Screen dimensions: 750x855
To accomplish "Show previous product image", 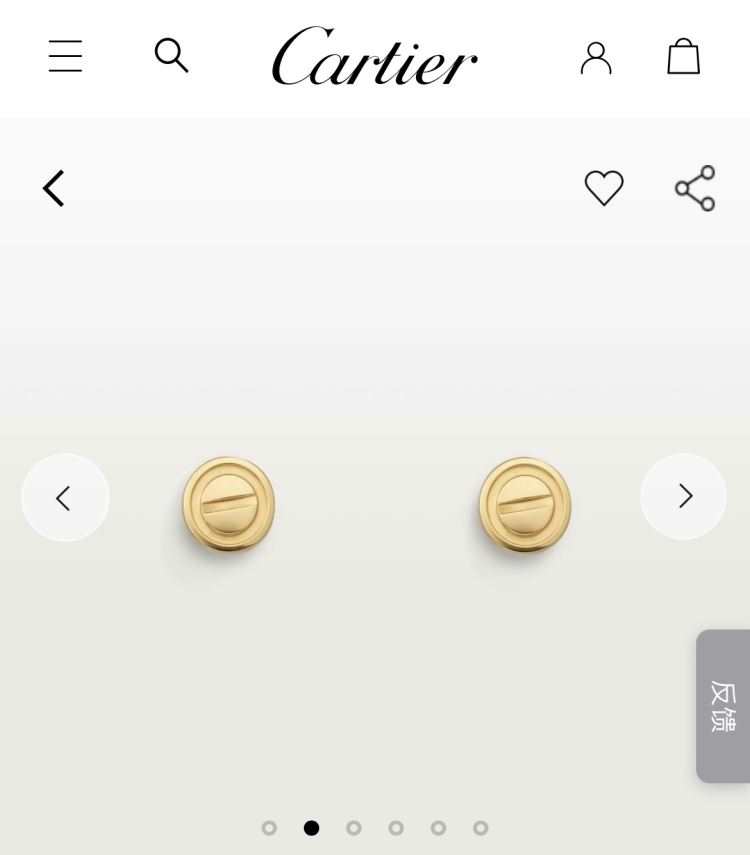I will [65, 497].
